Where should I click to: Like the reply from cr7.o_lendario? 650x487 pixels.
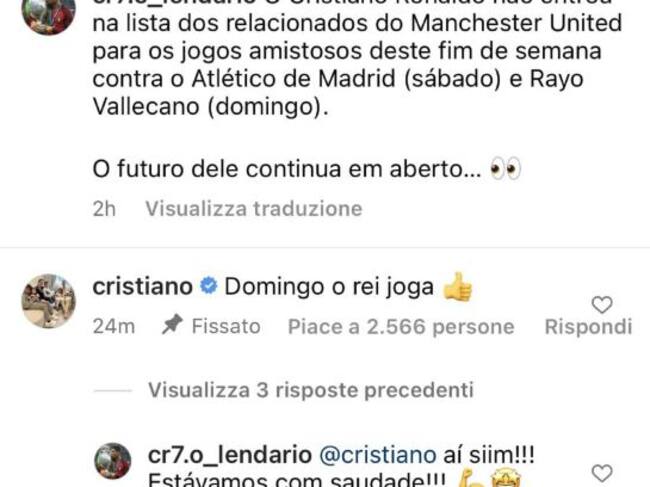click(x=602, y=472)
